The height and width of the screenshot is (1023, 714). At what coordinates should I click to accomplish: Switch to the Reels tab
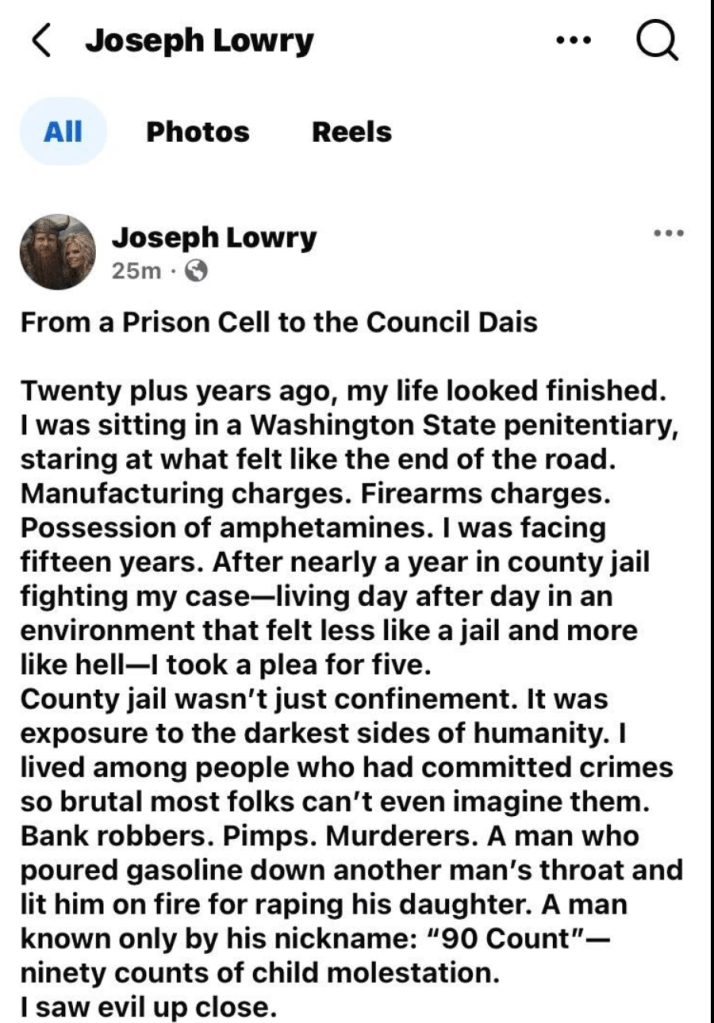(x=351, y=132)
